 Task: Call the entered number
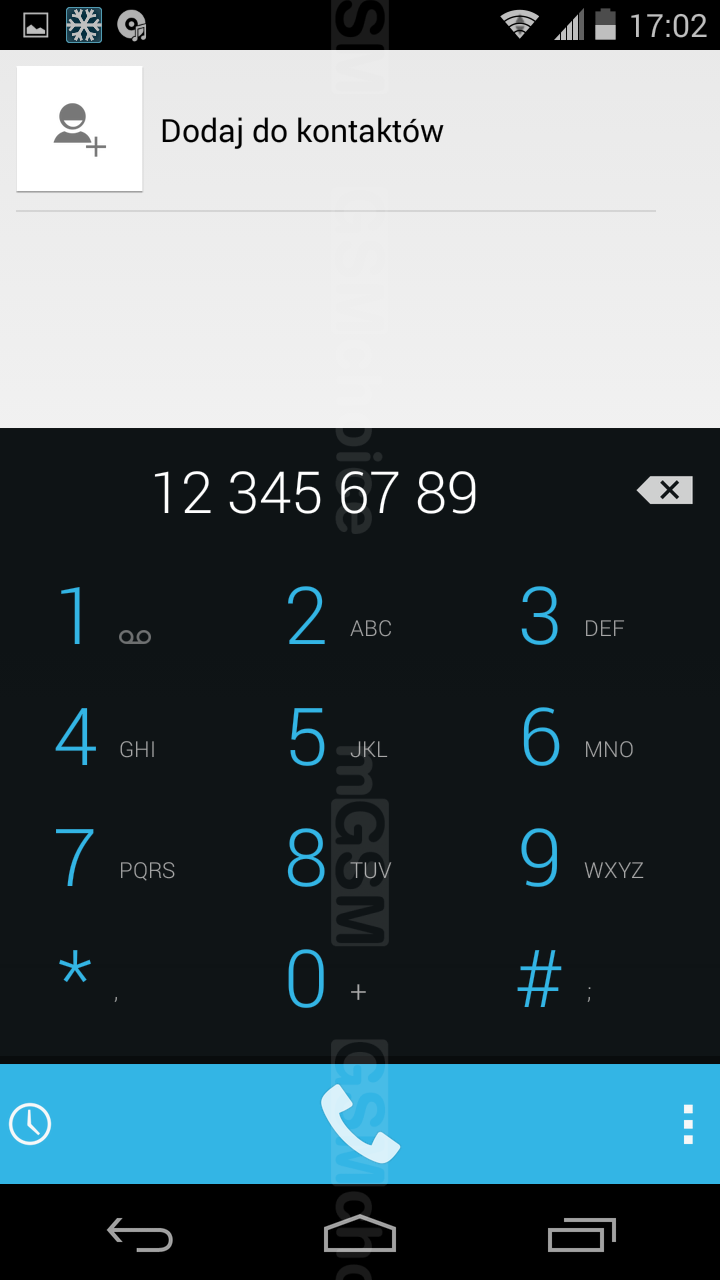360,1124
